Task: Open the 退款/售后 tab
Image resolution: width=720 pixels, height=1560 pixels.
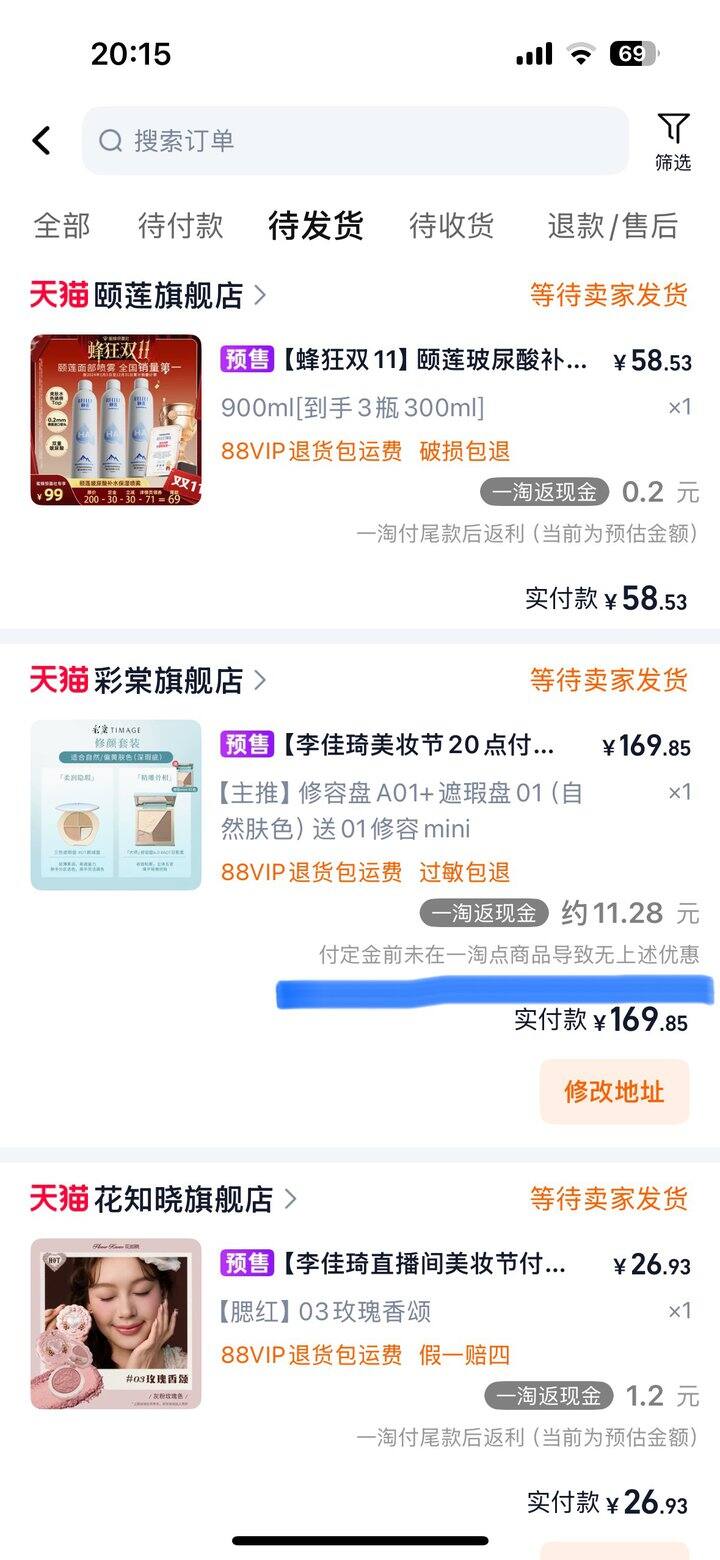Action: tap(612, 226)
